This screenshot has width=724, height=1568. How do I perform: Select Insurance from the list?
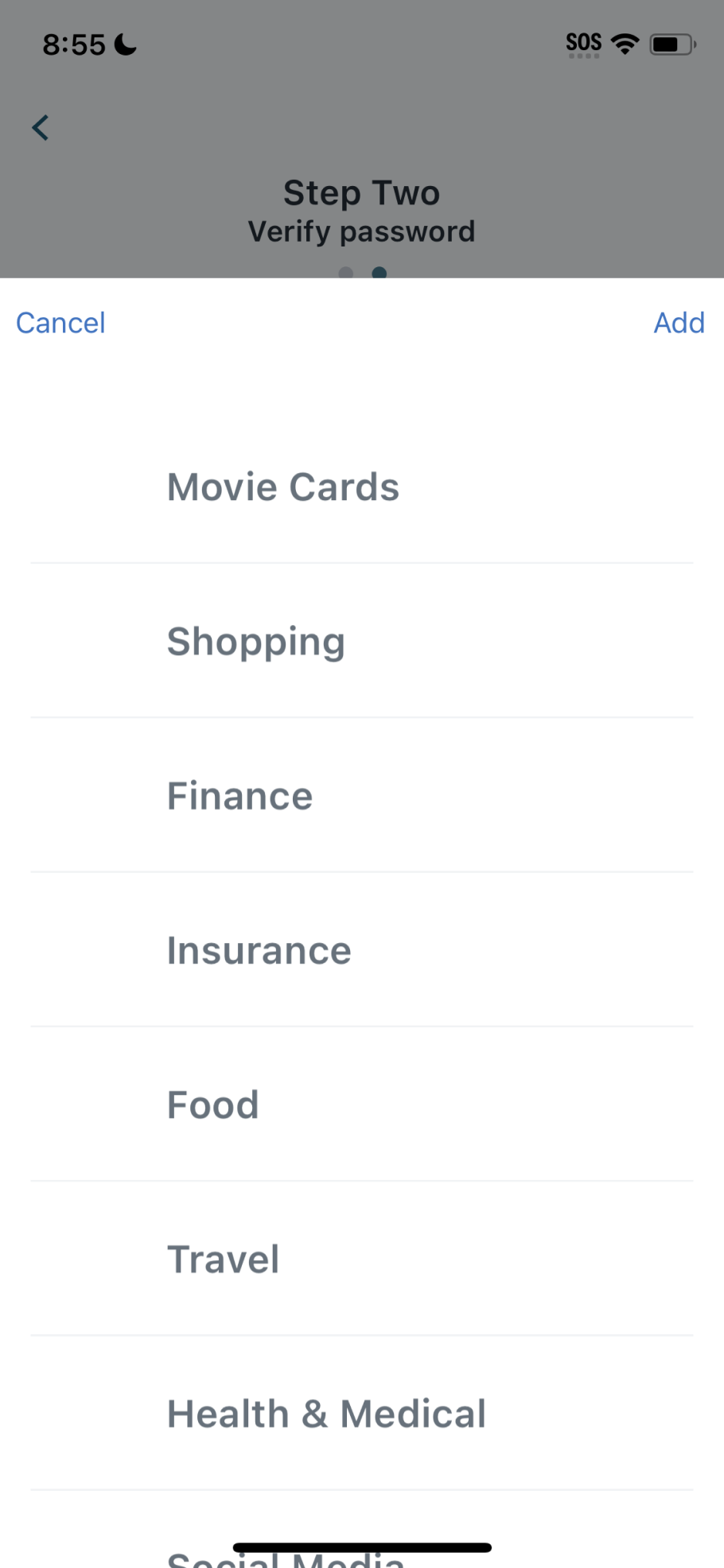[259, 950]
